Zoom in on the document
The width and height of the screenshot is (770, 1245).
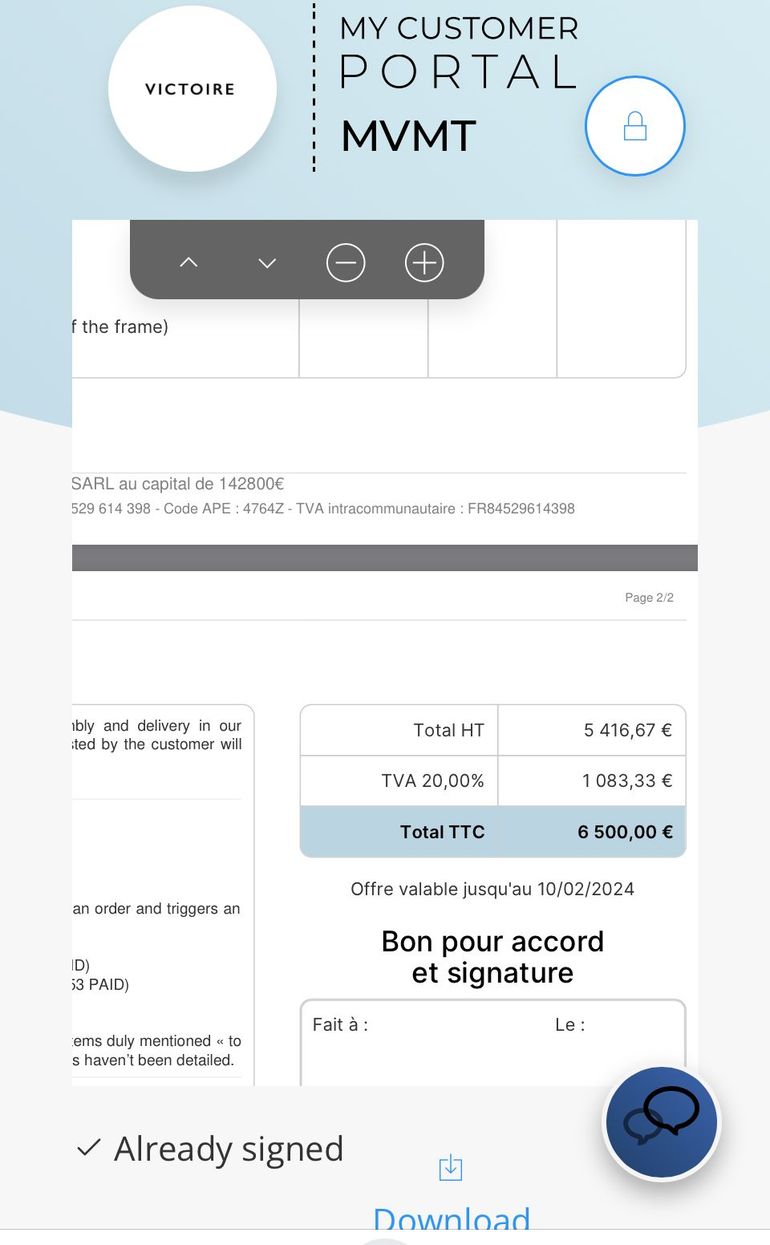point(424,263)
